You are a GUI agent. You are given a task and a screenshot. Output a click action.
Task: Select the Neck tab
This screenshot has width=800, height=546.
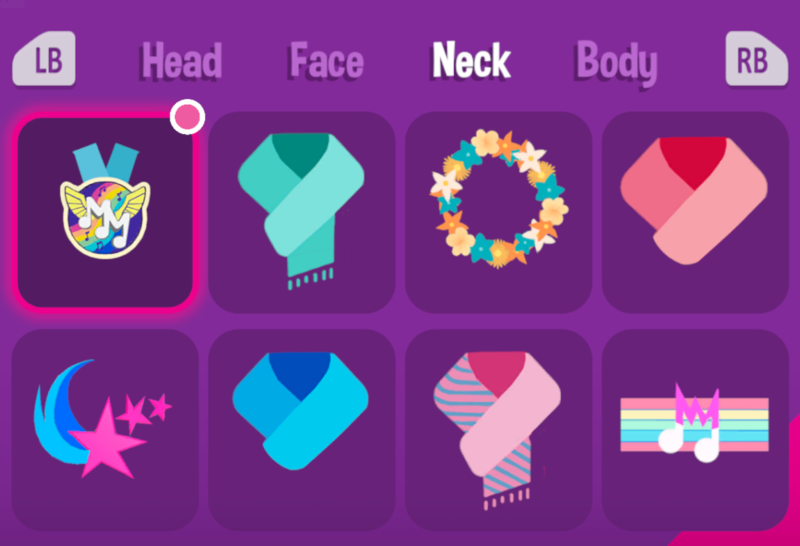click(x=471, y=62)
